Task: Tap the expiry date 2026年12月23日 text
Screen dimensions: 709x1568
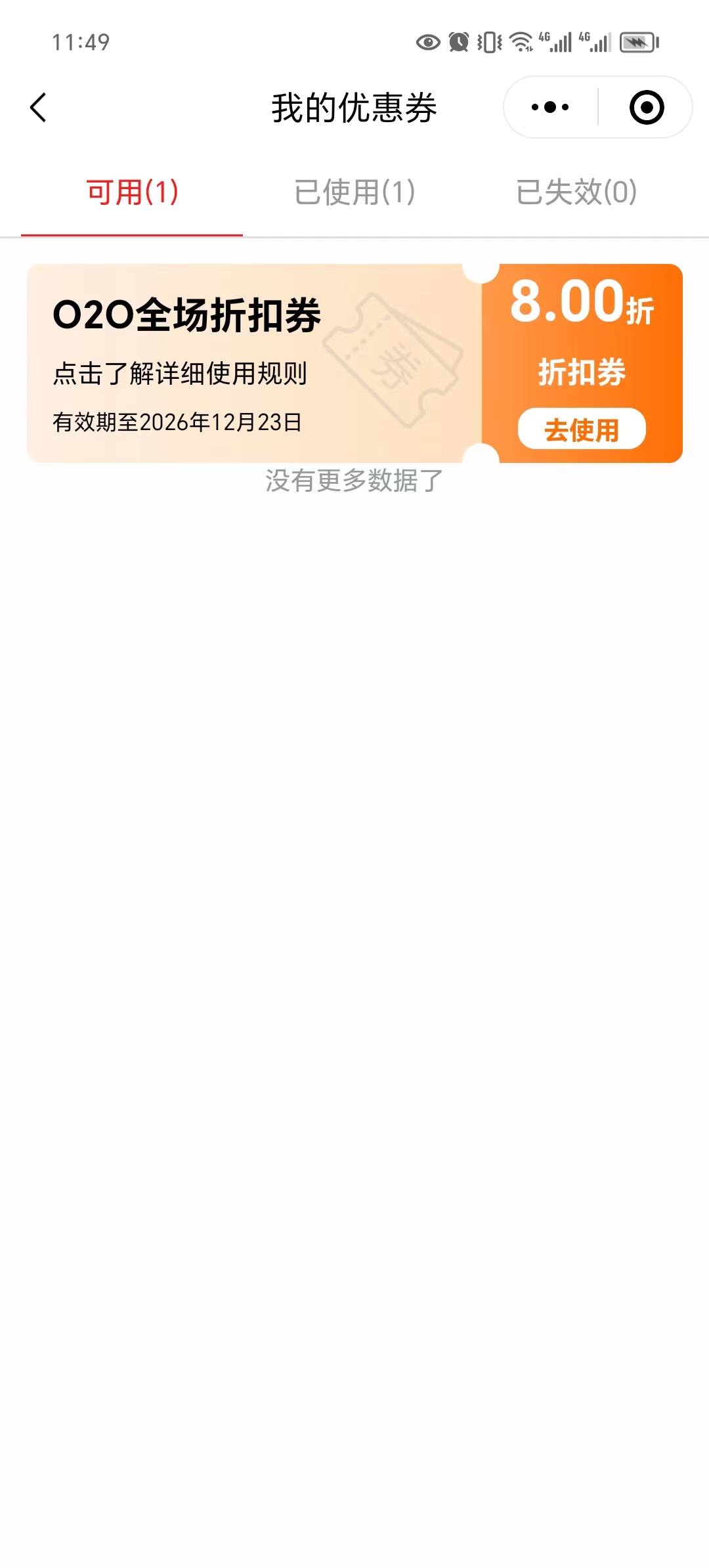Action: 177,422
